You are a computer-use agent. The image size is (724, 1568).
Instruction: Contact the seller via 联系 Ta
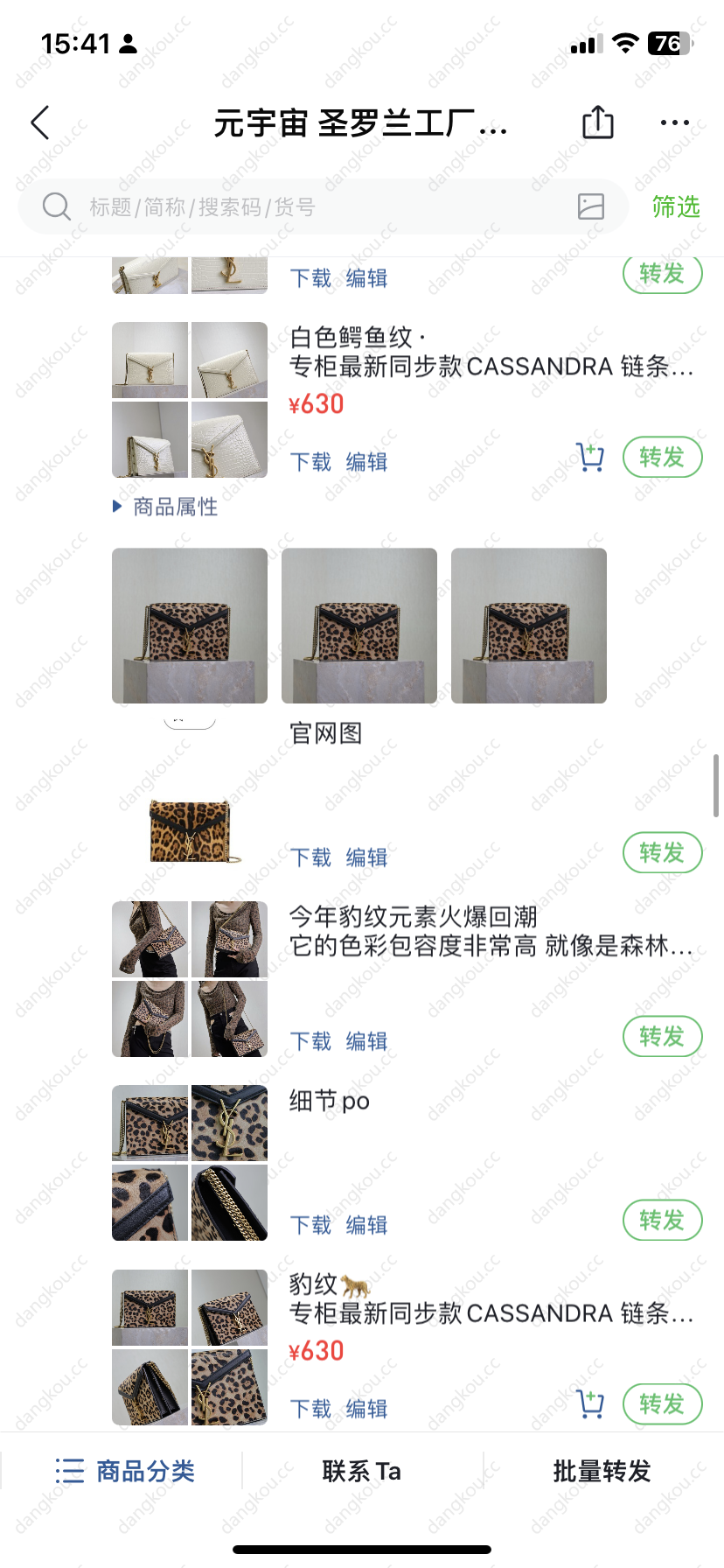tap(361, 1472)
